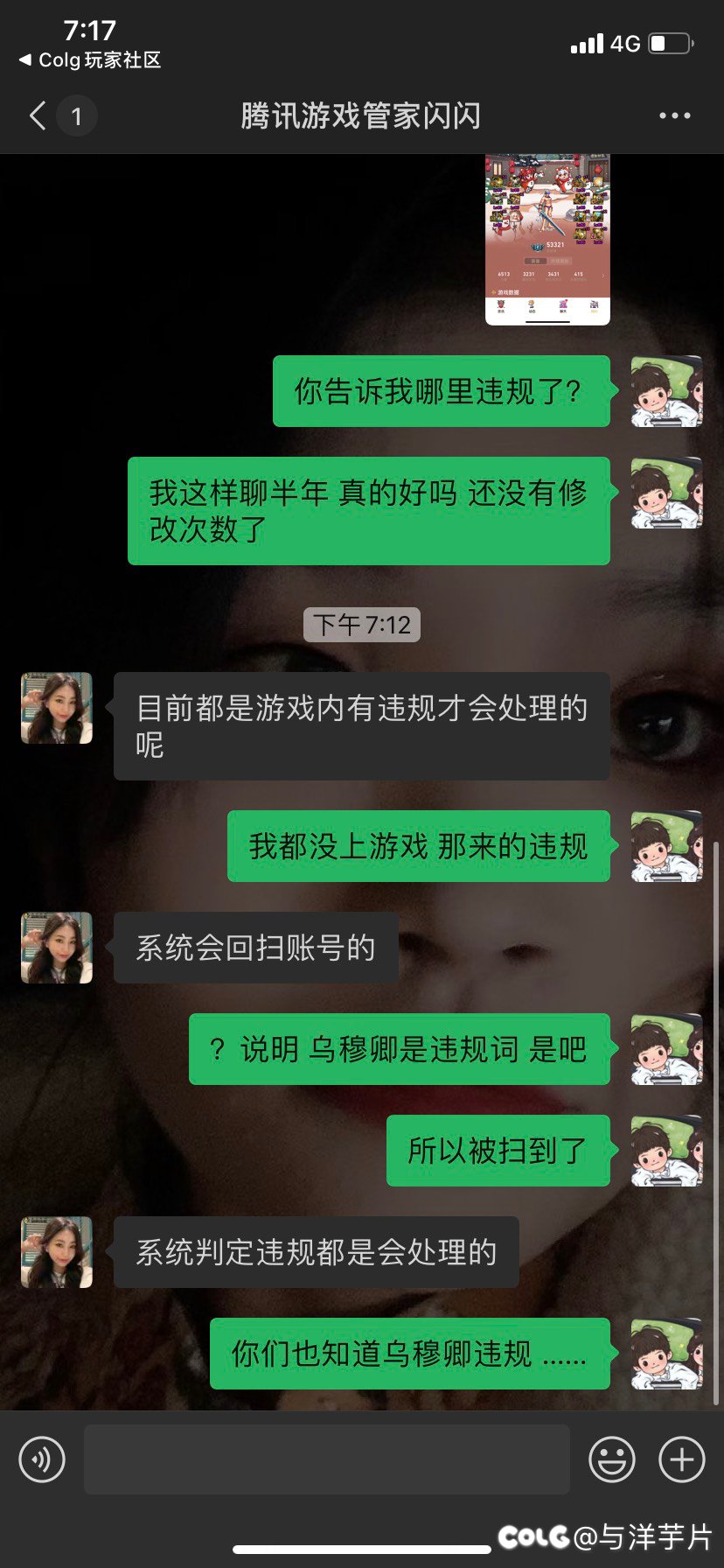The width and height of the screenshot is (724, 1568).
Task: Open the game screenshot image message
Action: coord(547,238)
